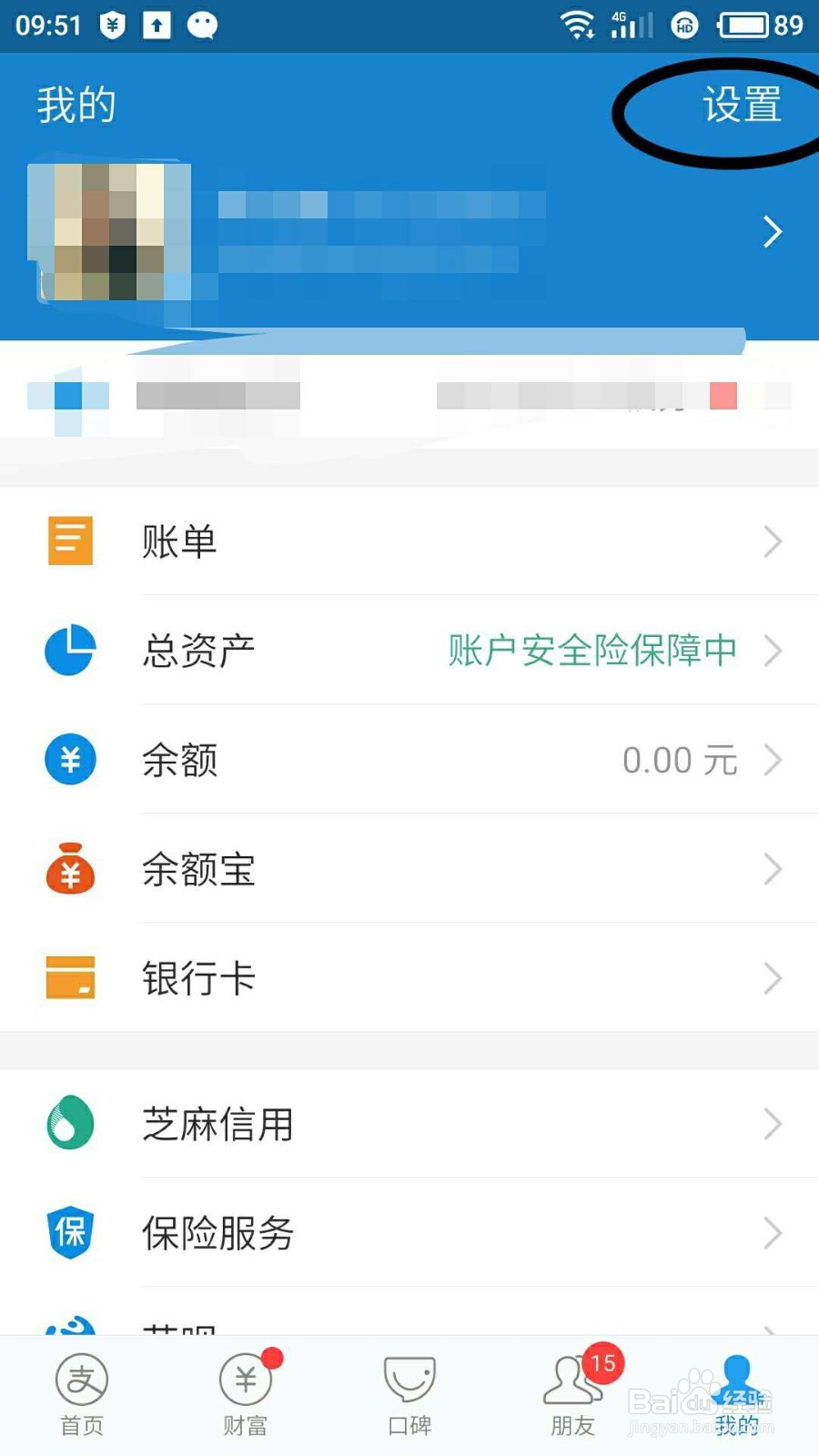Select the 保险服务 row chevron
Viewport: 819px width, 1456px height.
[x=773, y=1233]
